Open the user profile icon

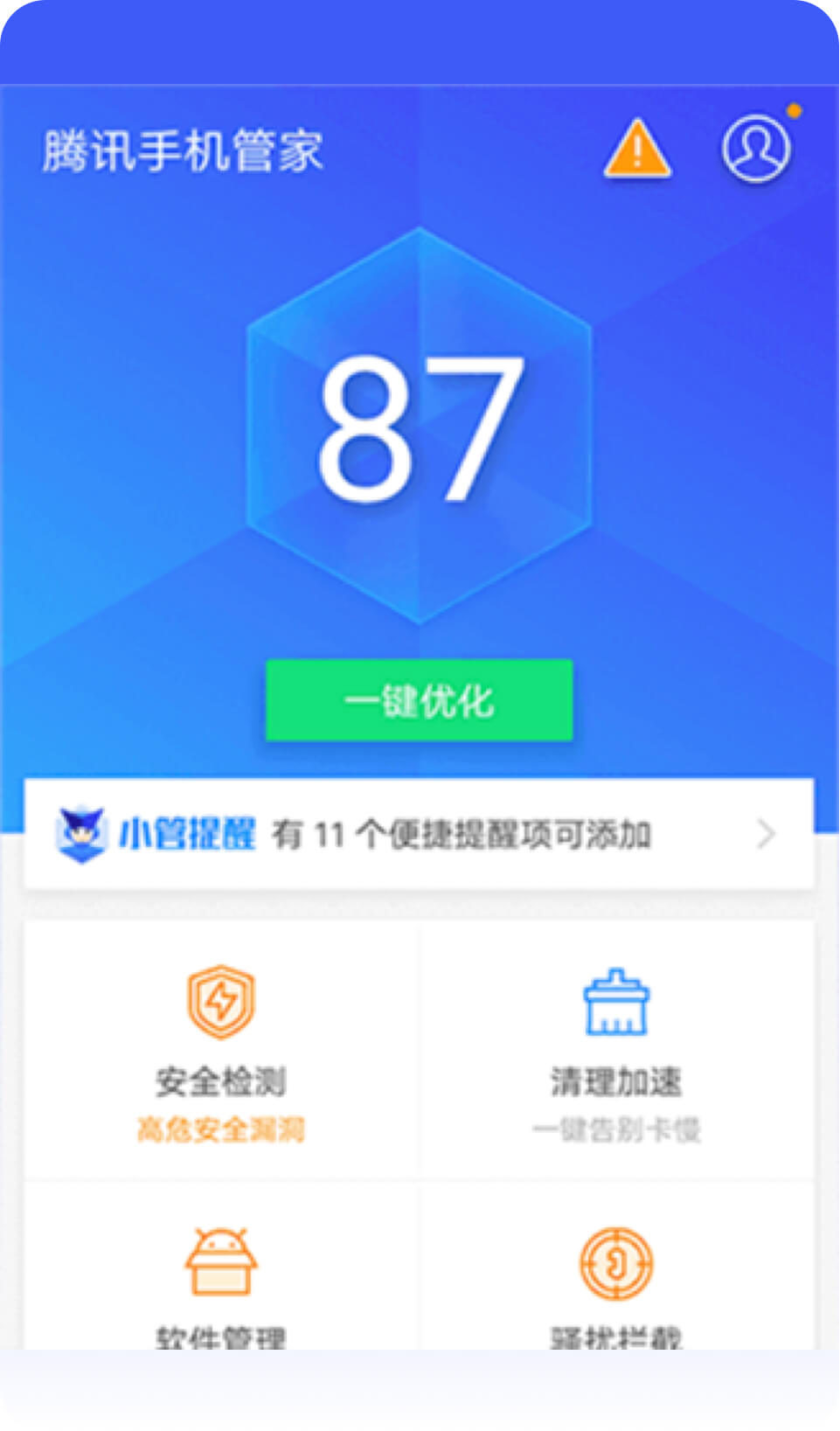756,149
